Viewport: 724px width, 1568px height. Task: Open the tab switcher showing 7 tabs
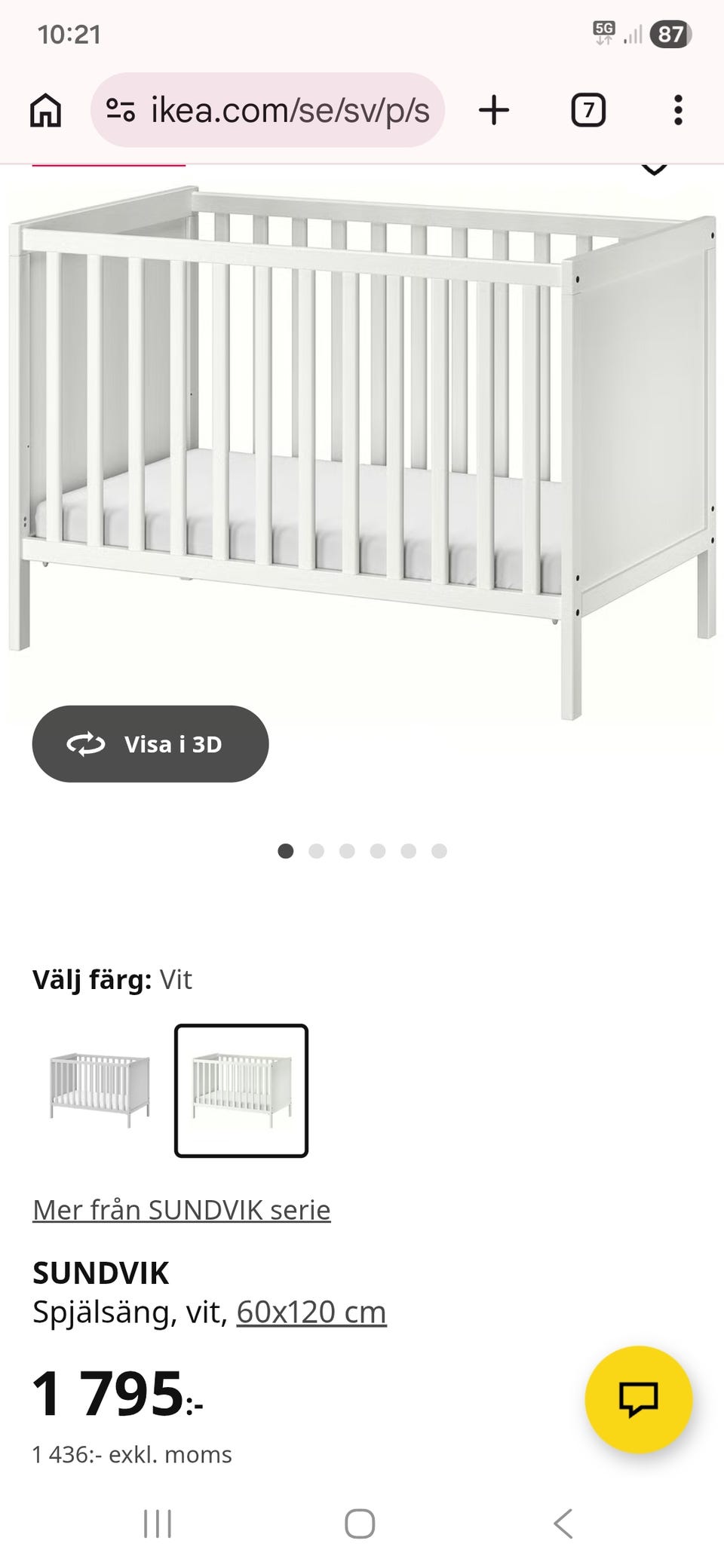click(587, 111)
